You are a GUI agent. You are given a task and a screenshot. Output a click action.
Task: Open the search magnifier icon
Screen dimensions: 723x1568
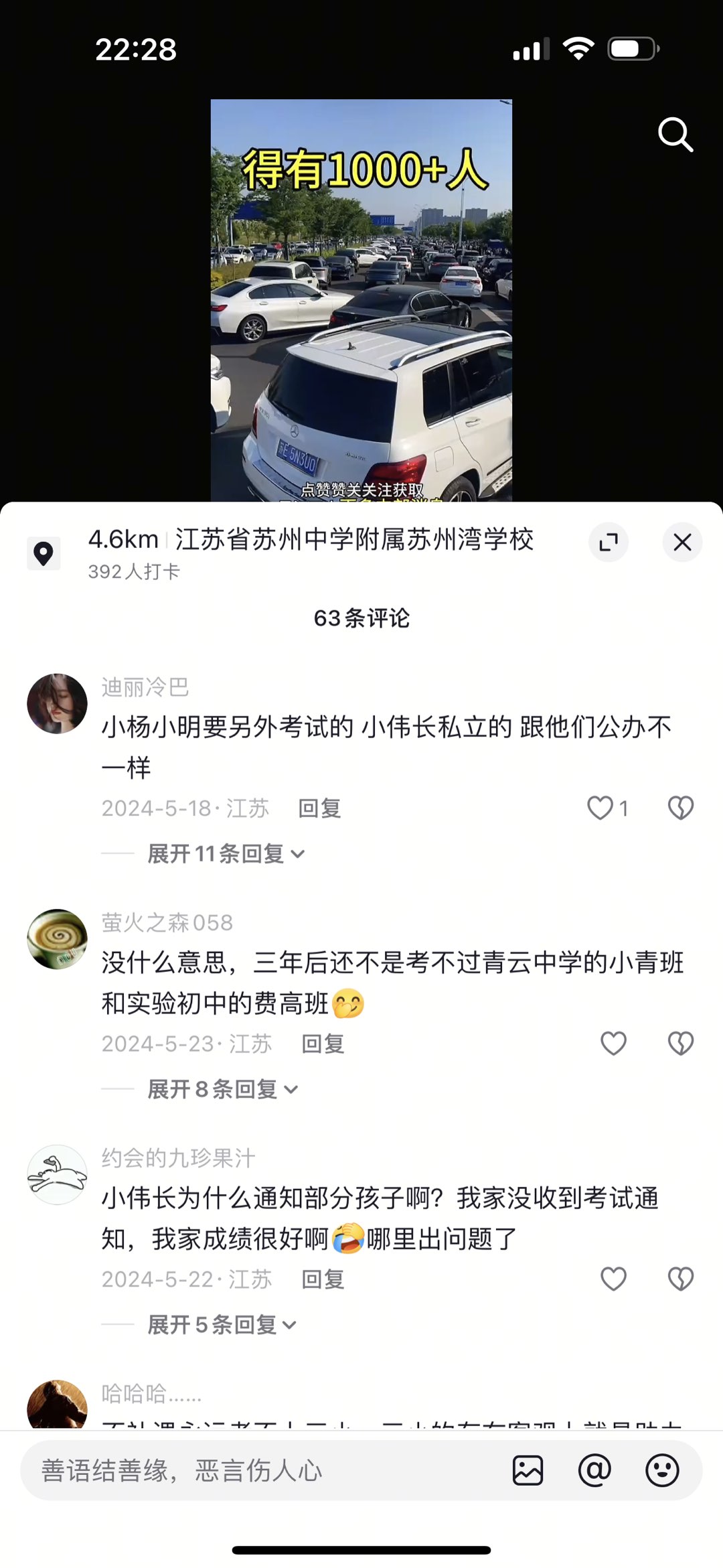(x=675, y=135)
